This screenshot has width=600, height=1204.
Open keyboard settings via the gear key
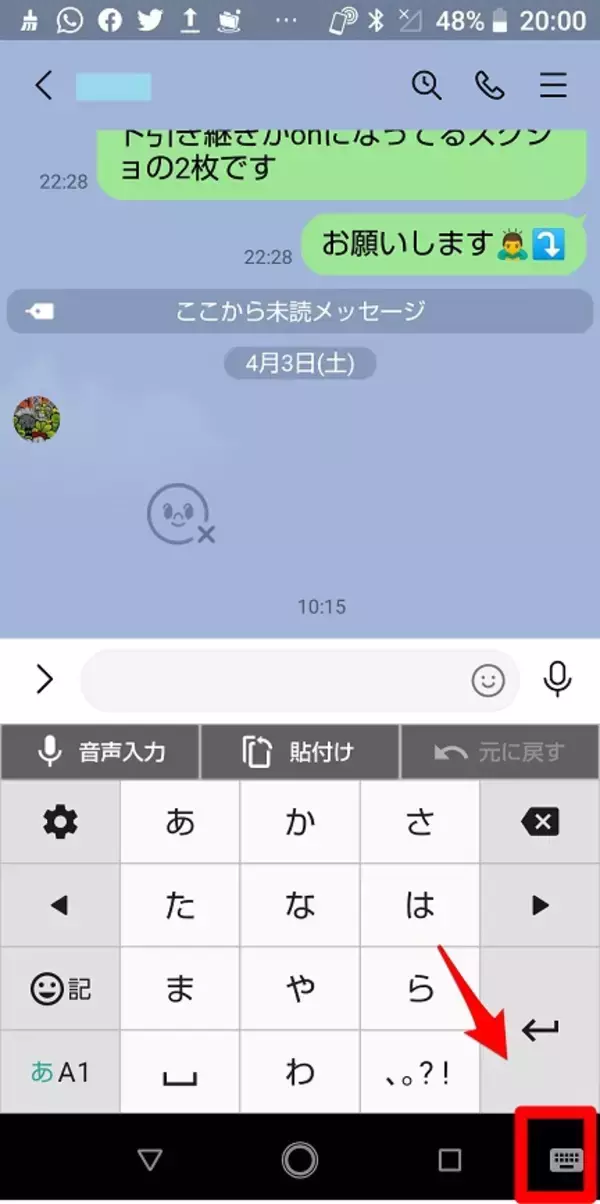(x=60, y=822)
